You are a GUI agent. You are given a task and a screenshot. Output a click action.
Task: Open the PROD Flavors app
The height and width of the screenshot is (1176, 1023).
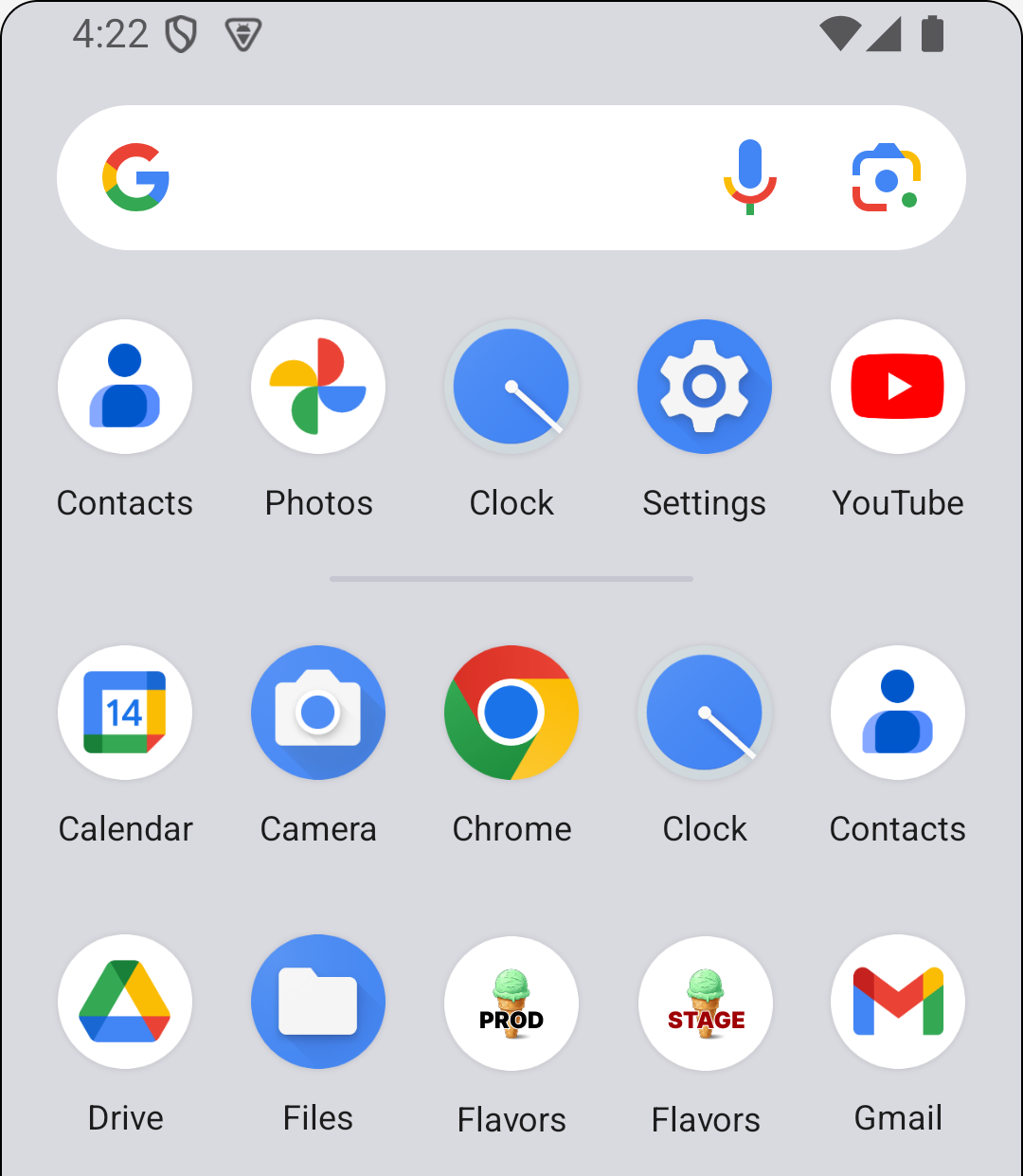click(511, 1002)
